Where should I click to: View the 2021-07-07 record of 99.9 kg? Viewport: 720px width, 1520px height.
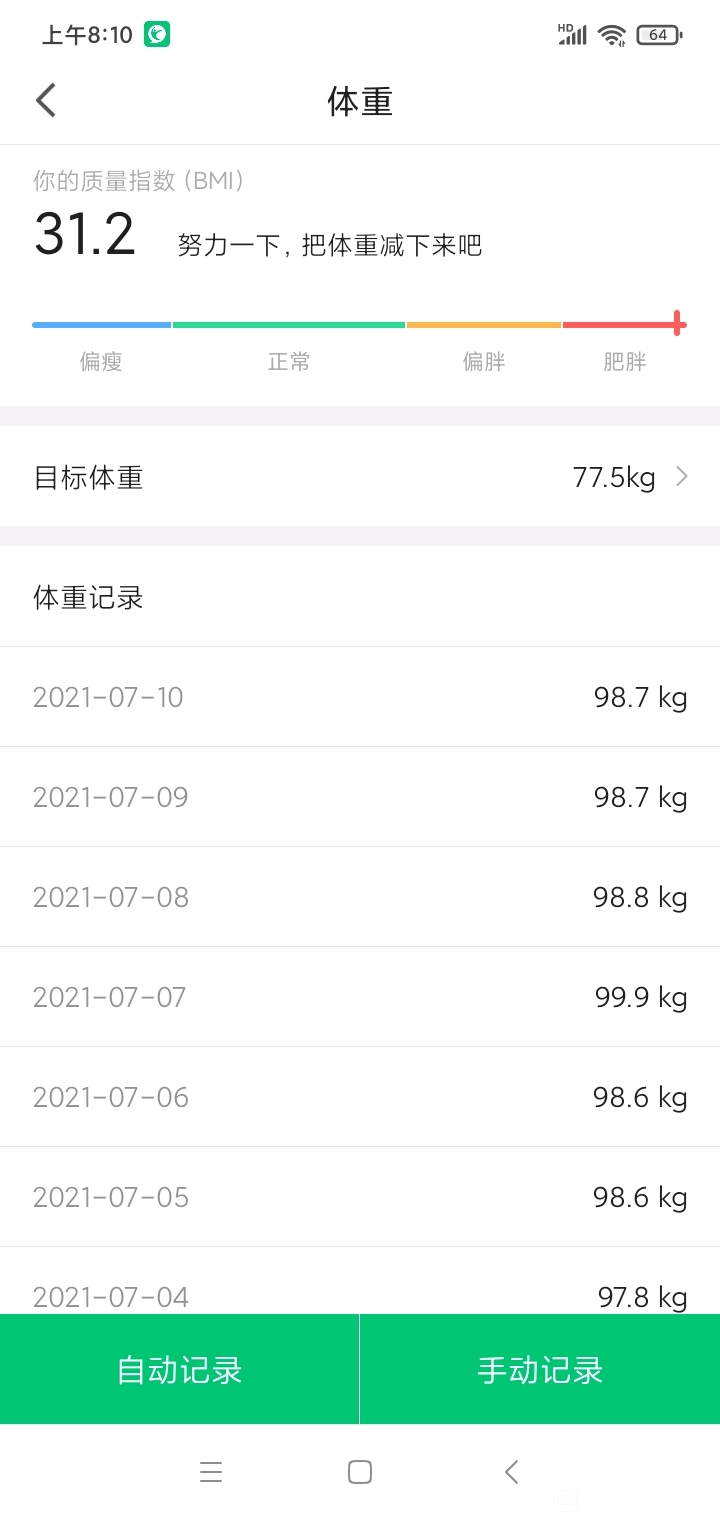[x=360, y=997]
